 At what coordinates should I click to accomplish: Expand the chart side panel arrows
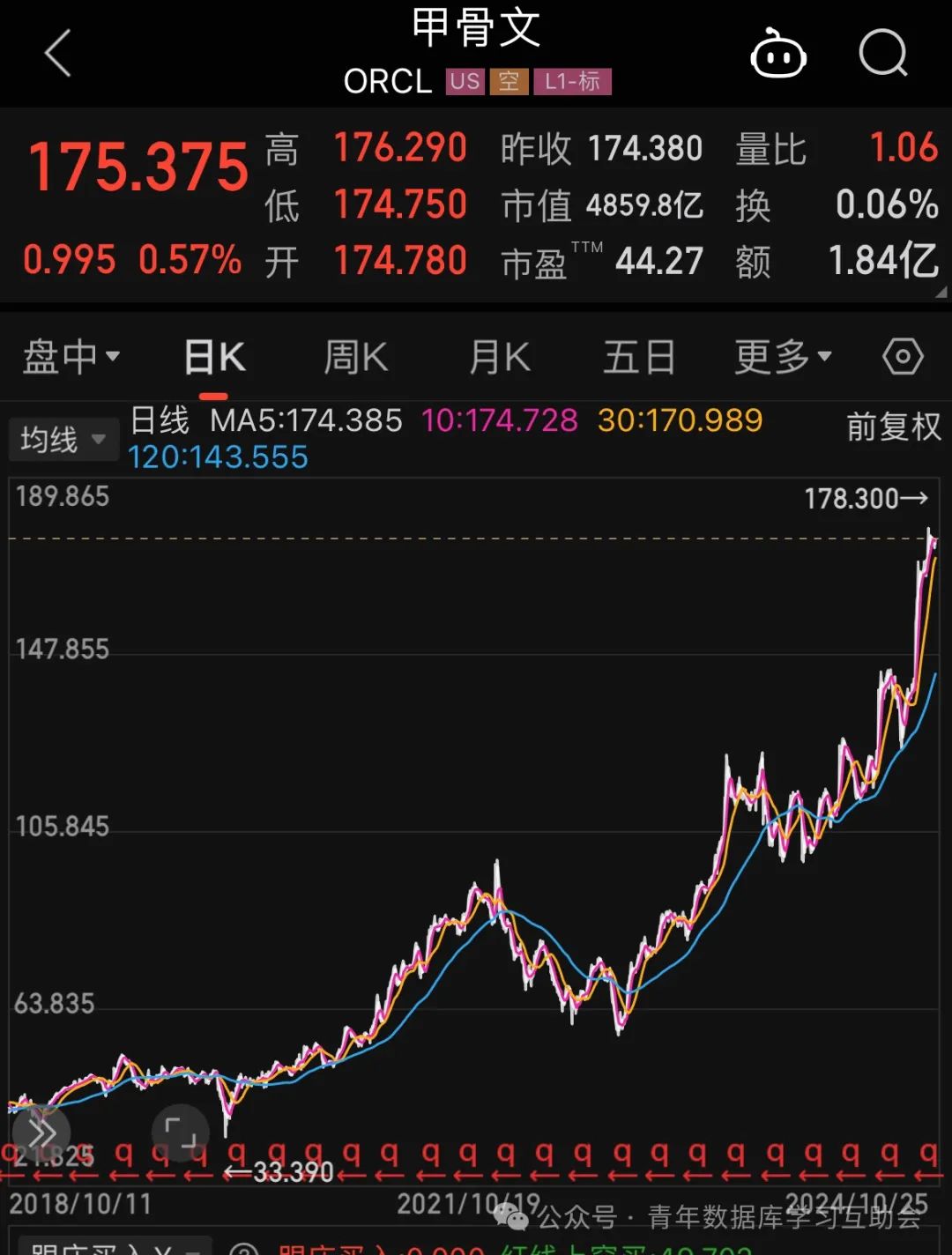pos(41,1133)
